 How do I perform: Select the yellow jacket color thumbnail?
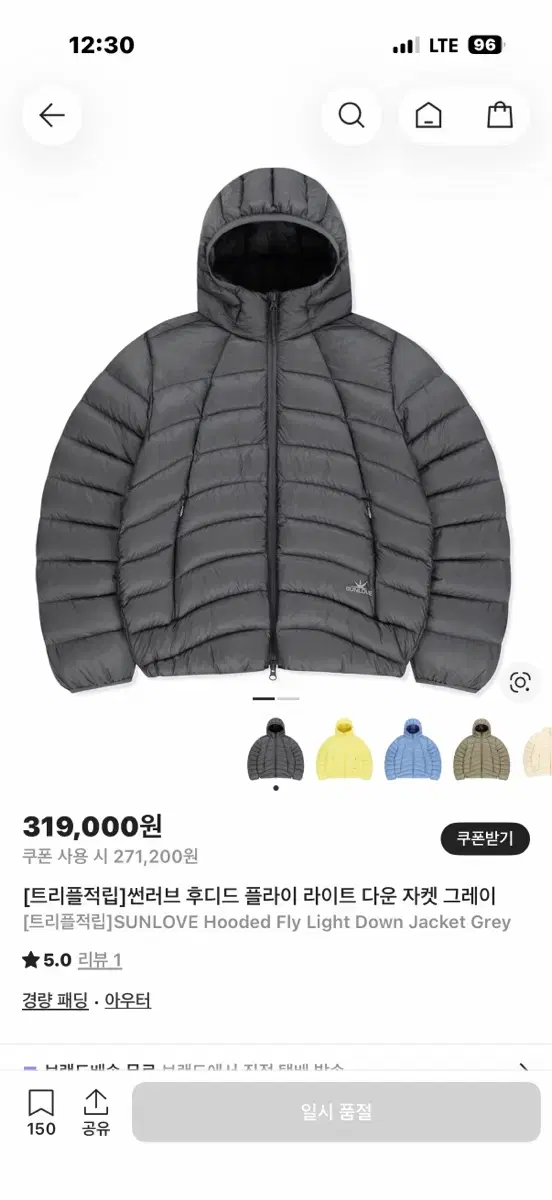pos(344,749)
